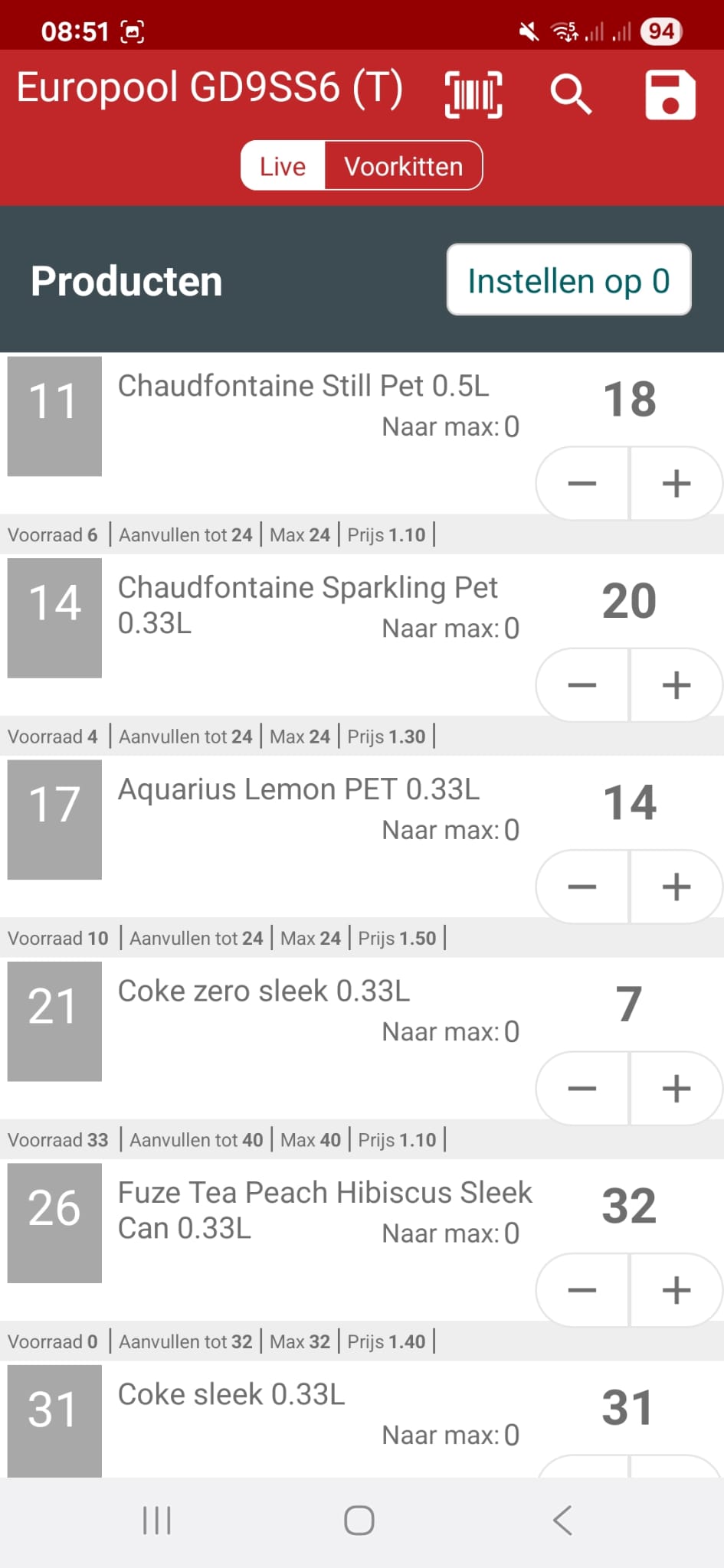This screenshot has width=724, height=1568.
Task: Open the product search
Action: click(571, 95)
